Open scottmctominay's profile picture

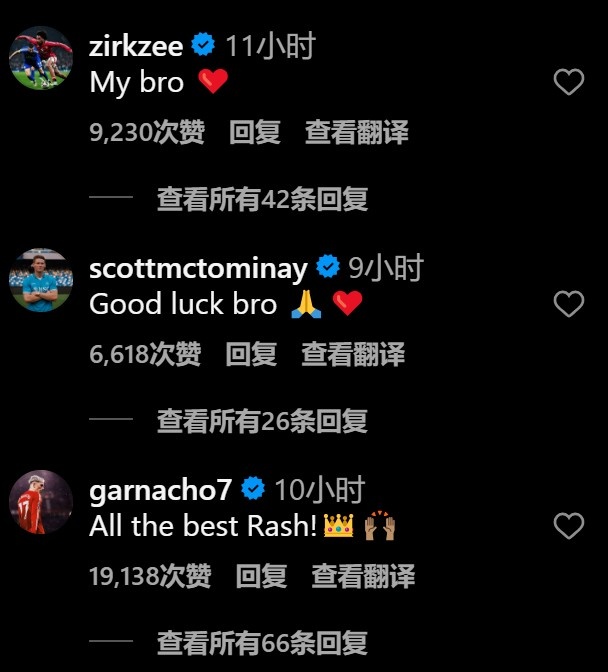(41, 281)
